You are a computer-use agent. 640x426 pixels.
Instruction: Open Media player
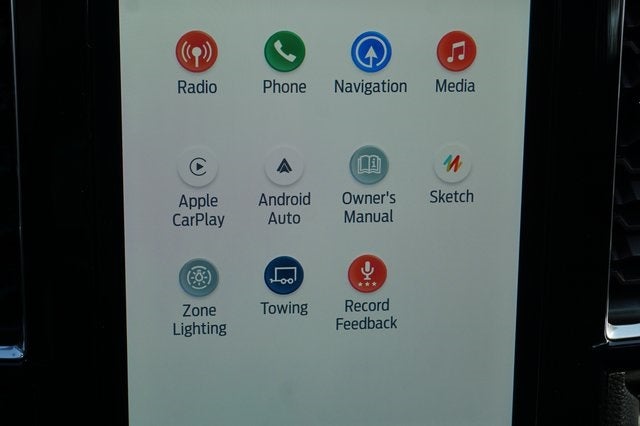[456, 52]
